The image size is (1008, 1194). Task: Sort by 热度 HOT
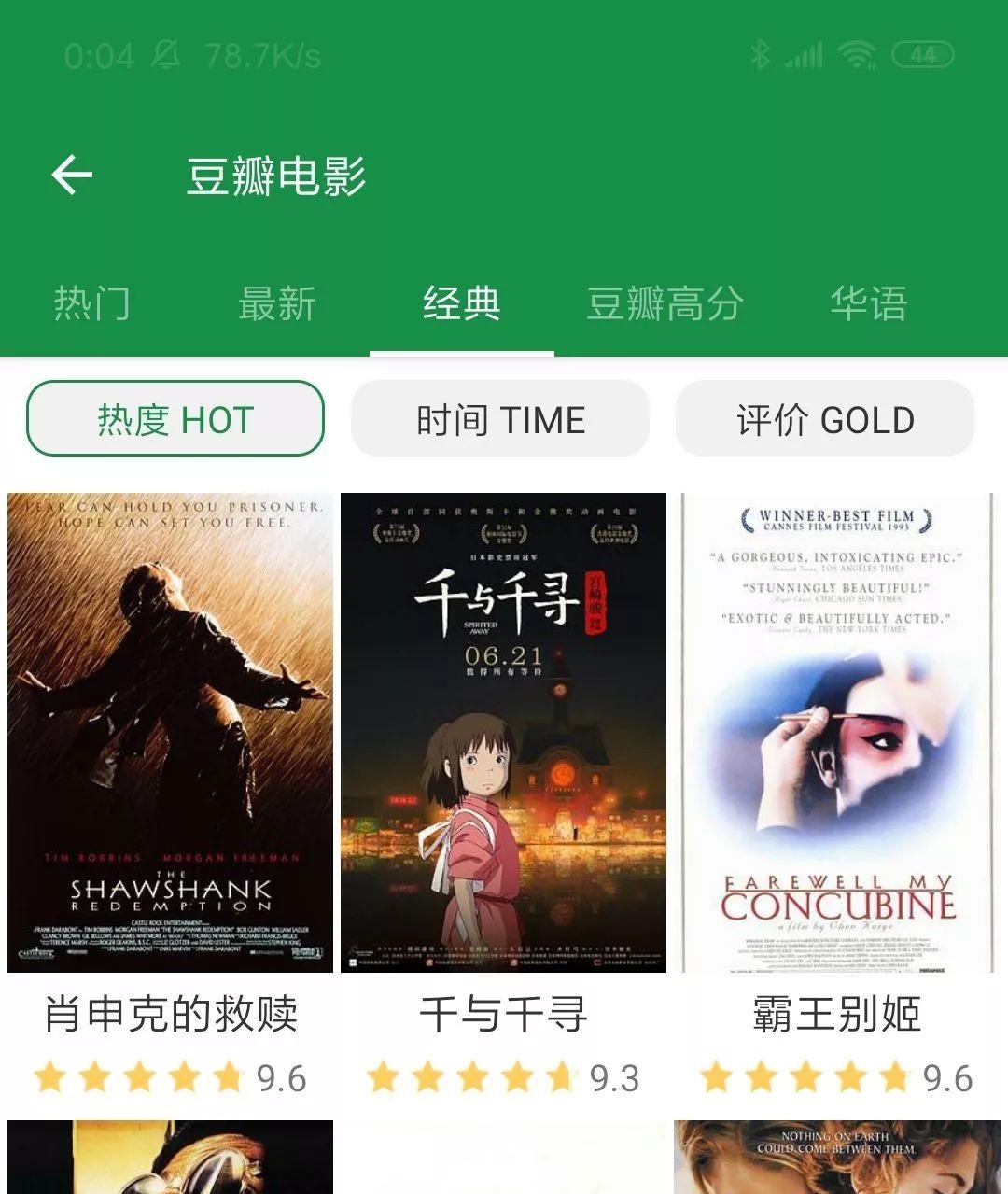pos(175,419)
